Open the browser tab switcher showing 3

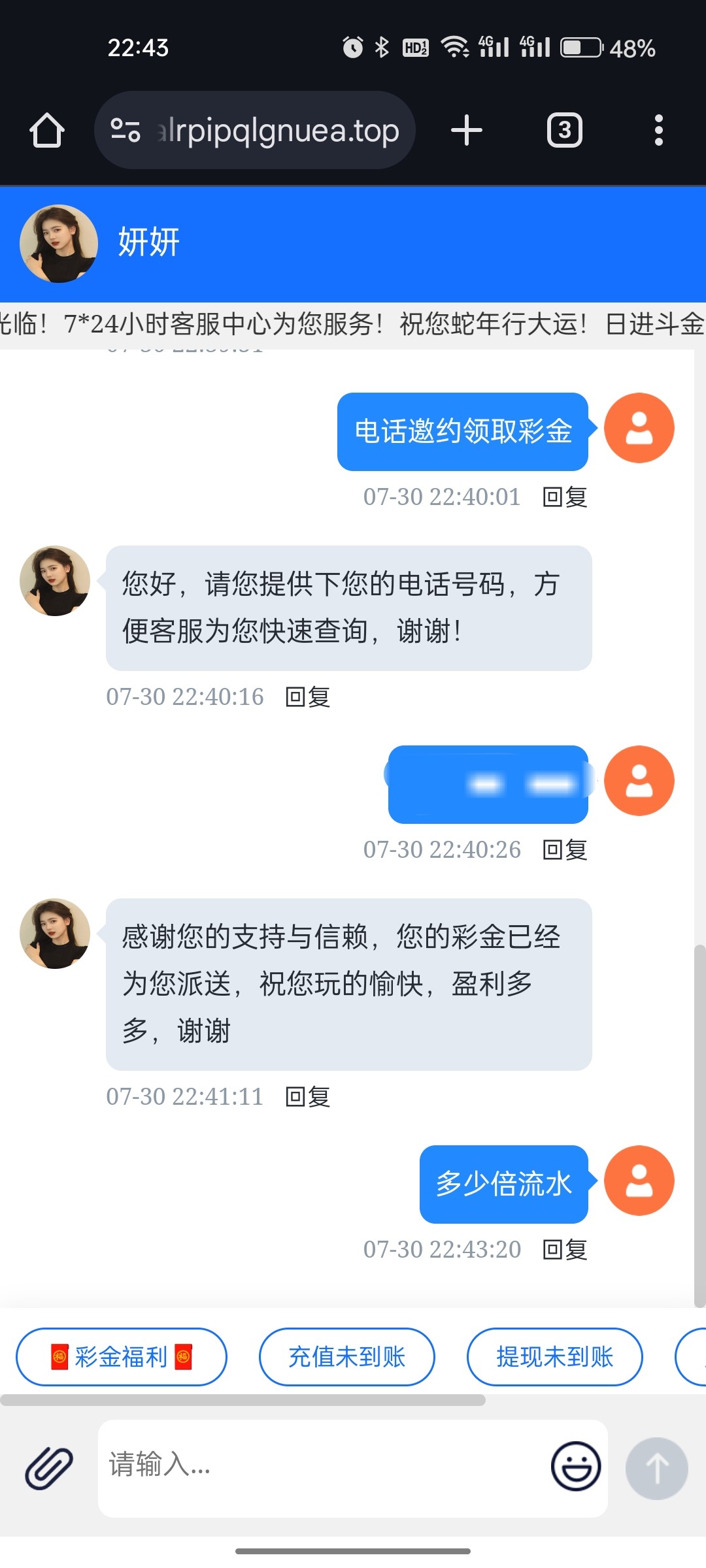[x=564, y=129]
